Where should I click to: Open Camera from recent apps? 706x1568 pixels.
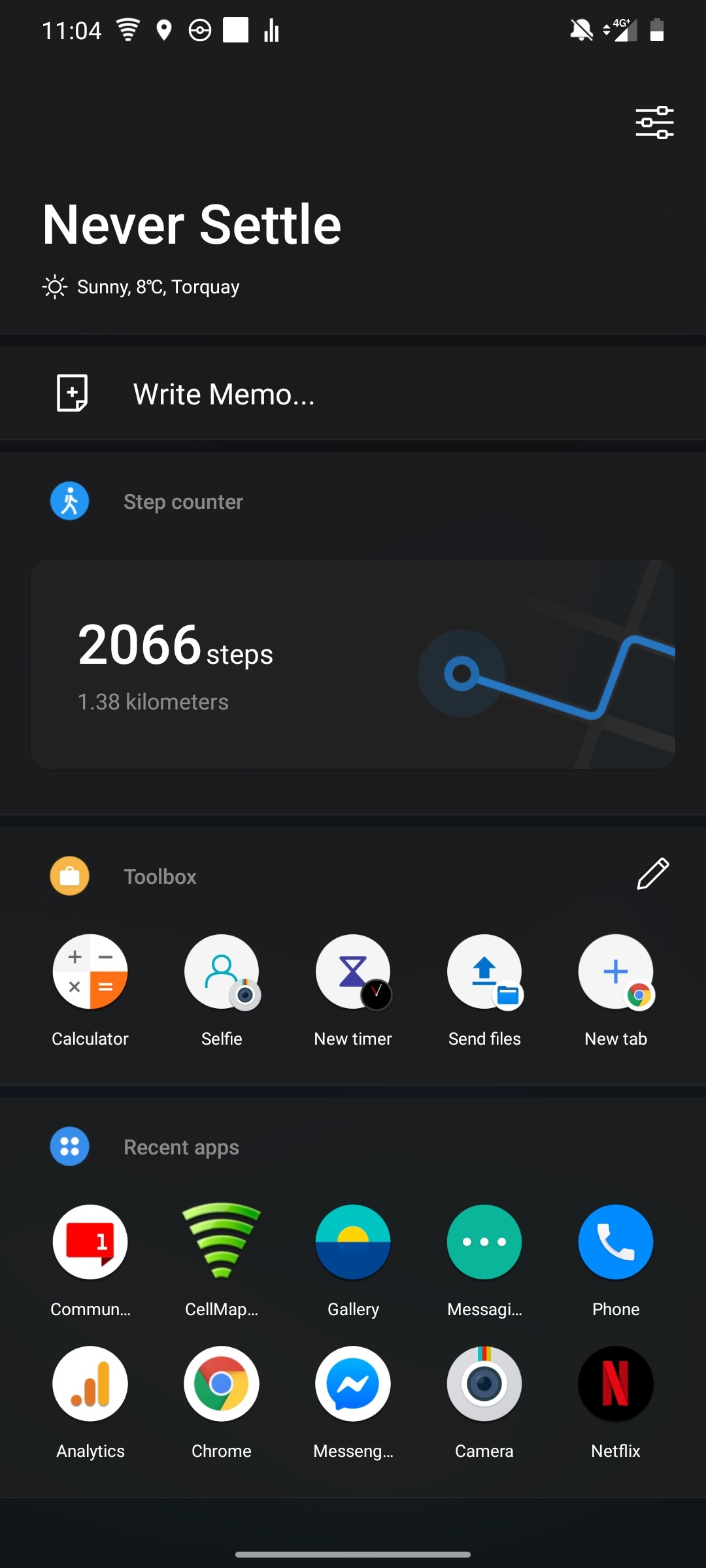click(x=484, y=1384)
